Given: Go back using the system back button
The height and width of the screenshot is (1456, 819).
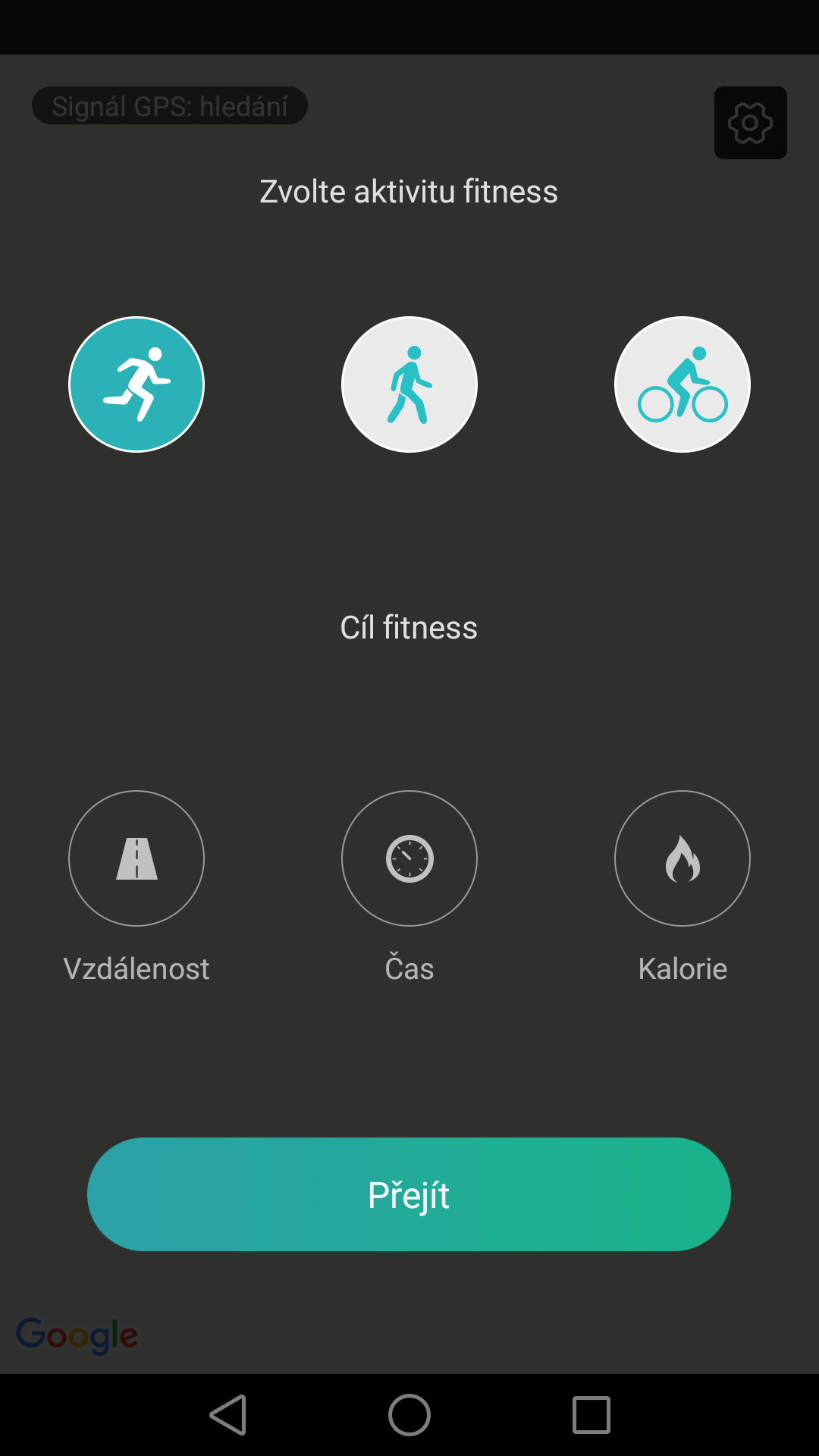Looking at the screenshot, I should click(x=227, y=1415).
